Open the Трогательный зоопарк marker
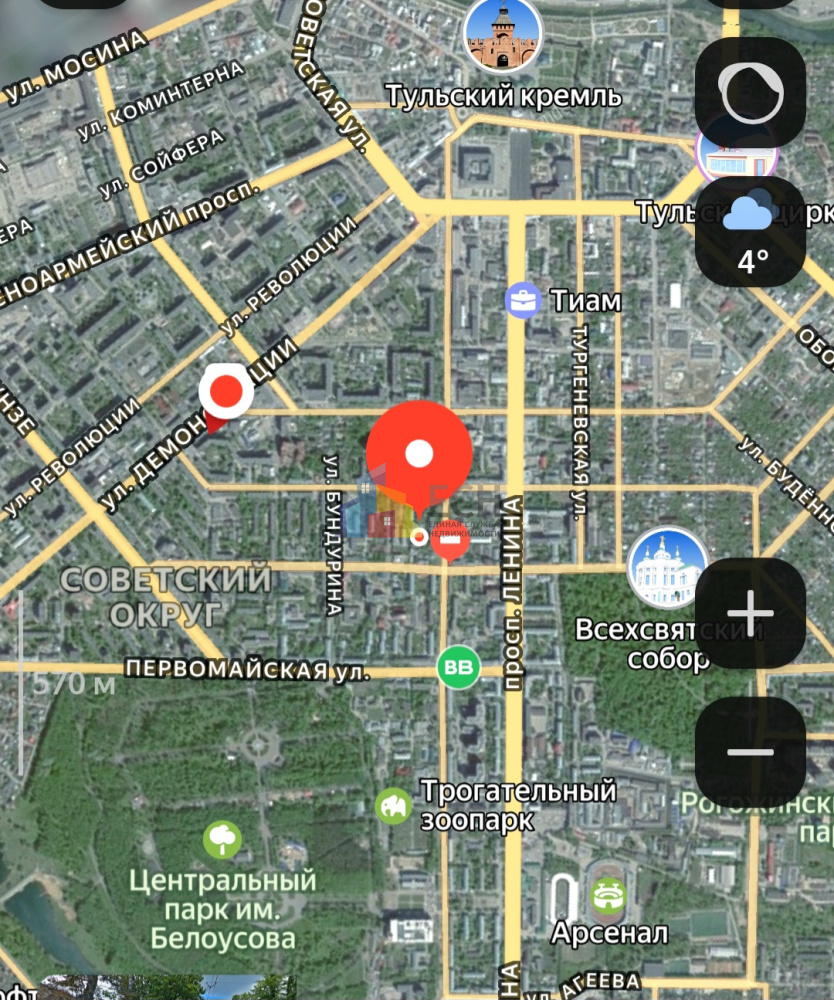Screen dimensions: 834x1000 point(394,806)
